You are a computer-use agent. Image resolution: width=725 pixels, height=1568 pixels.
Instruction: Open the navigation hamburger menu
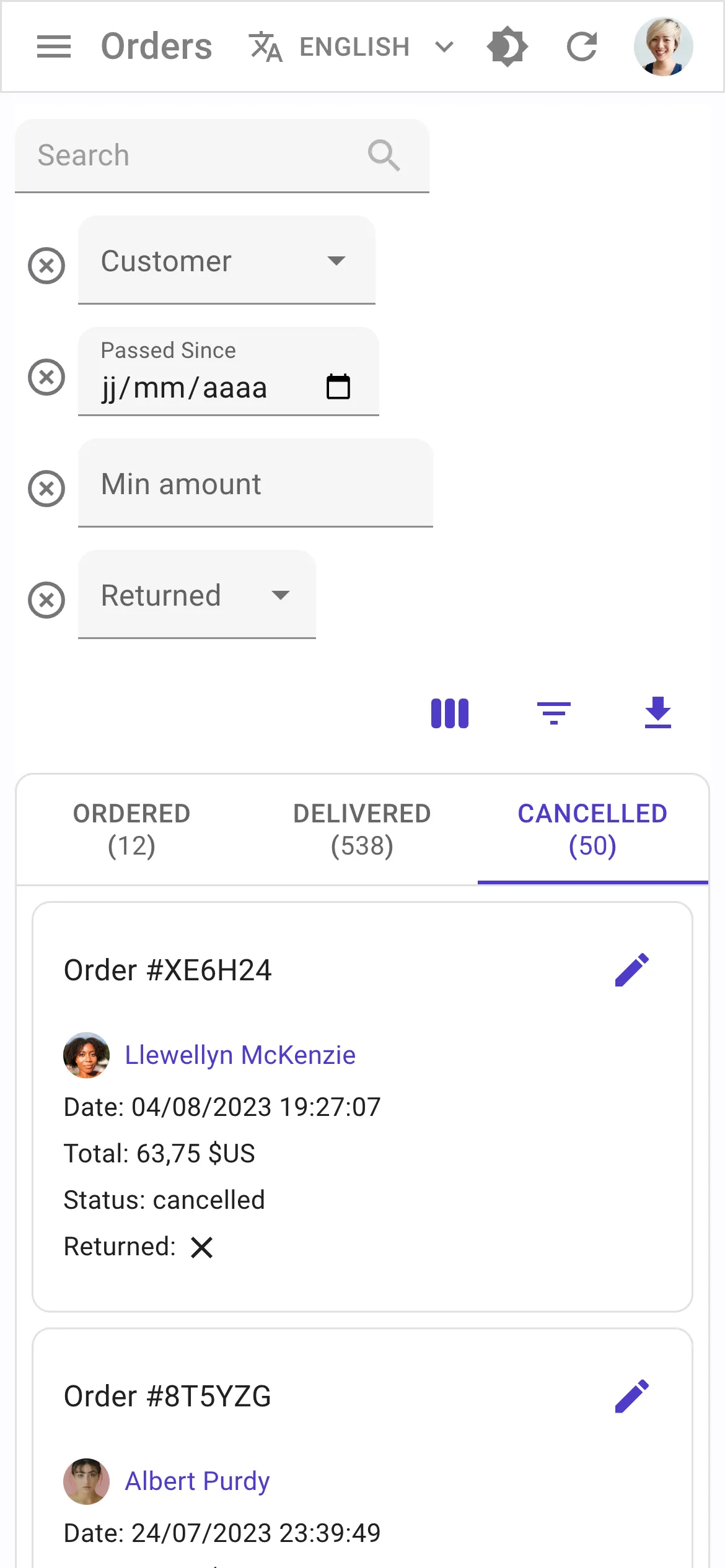click(x=54, y=46)
